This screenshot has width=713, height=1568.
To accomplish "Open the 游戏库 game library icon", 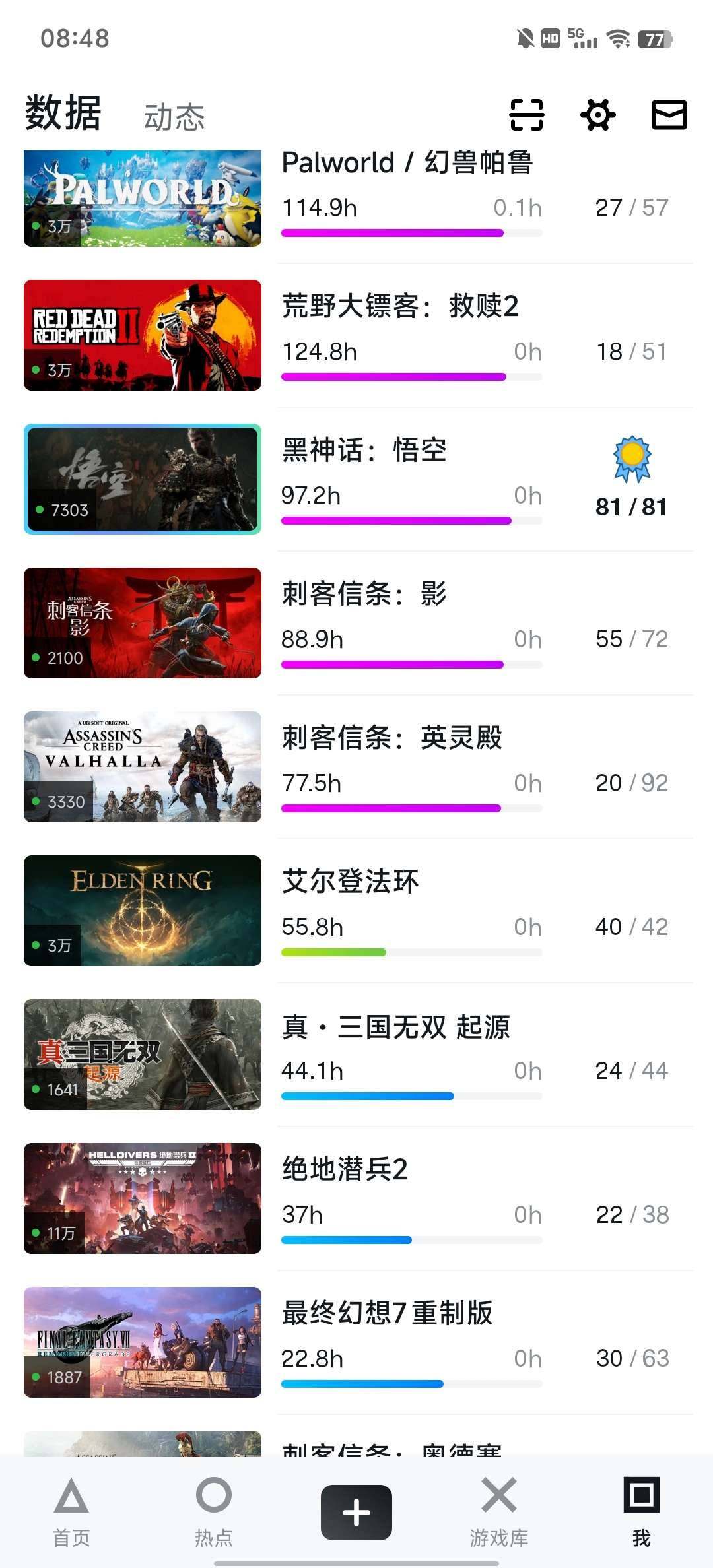I will (x=498, y=1511).
